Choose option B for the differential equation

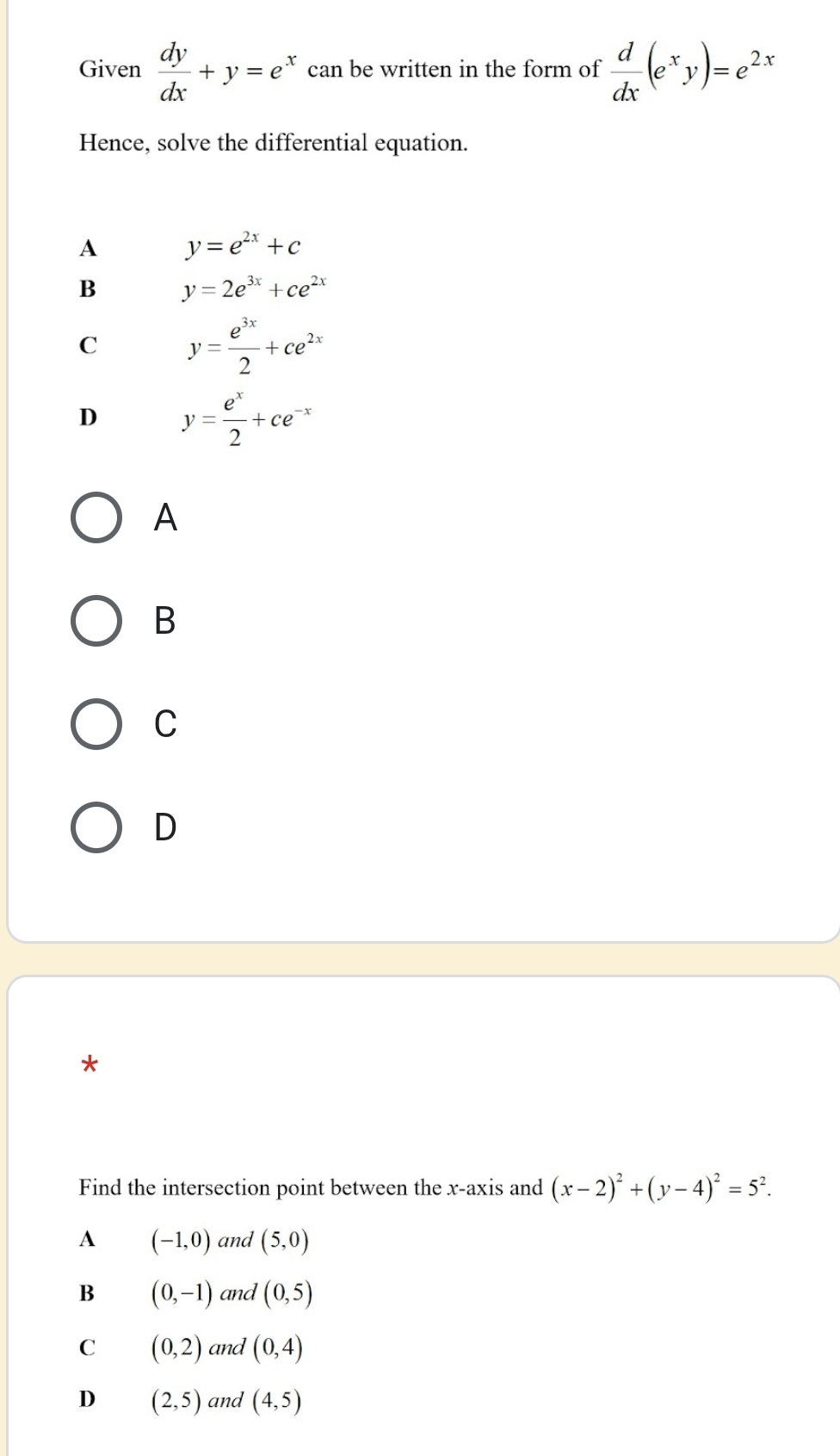point(96,620)
